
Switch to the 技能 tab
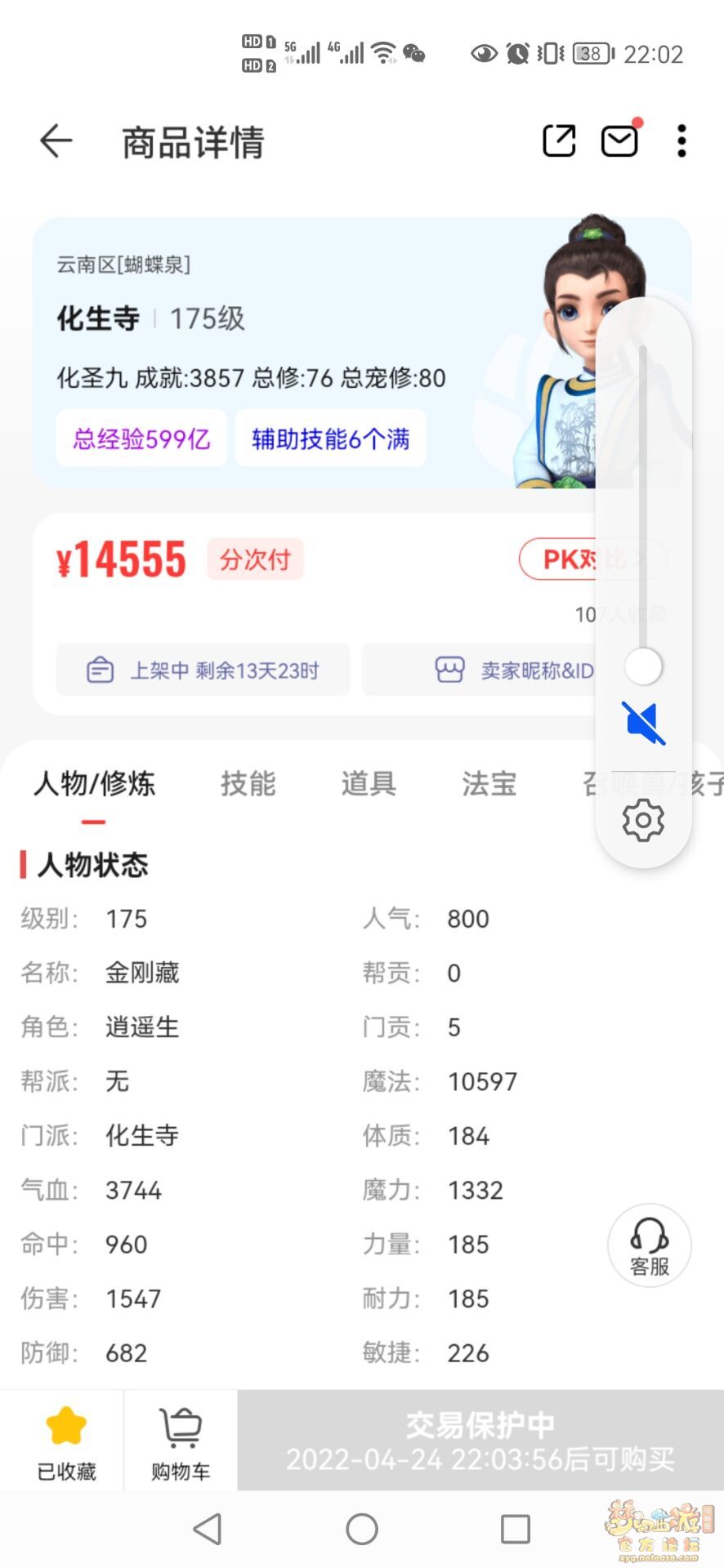[x=248, y=783]
